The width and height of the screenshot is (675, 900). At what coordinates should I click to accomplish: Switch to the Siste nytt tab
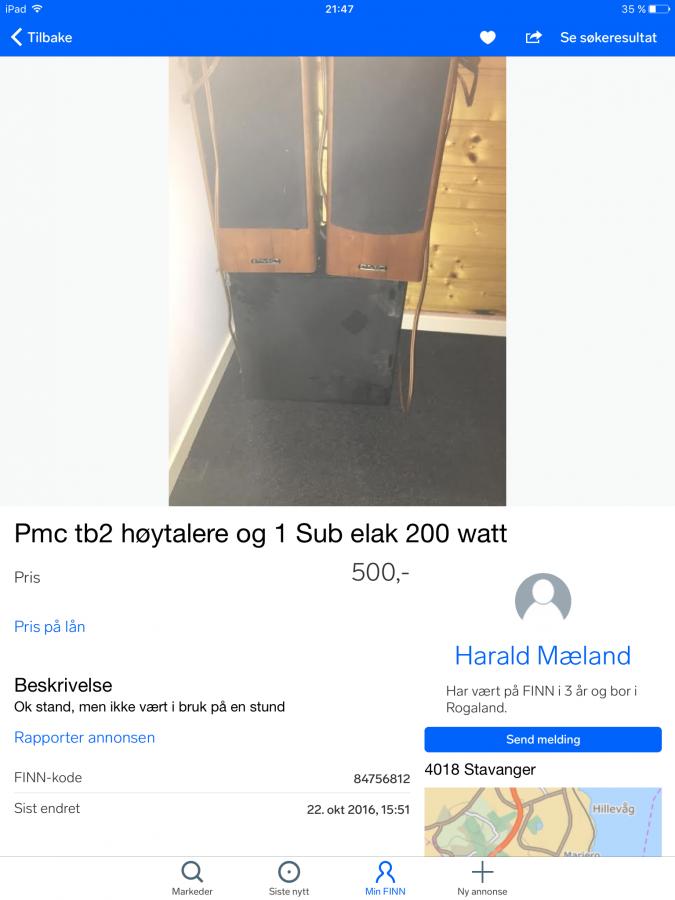[x=288, y=878]
